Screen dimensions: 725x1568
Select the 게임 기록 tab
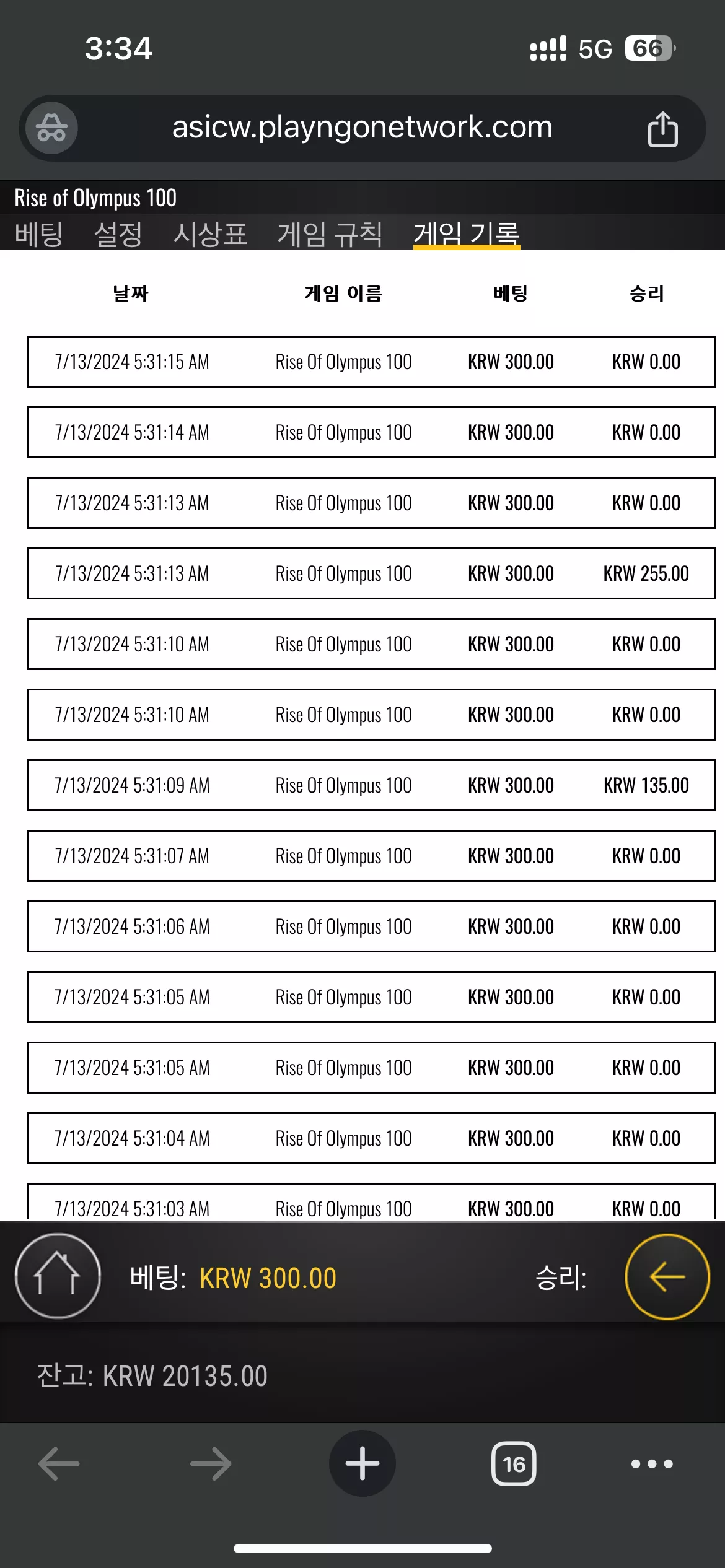[x=467, y=234]
